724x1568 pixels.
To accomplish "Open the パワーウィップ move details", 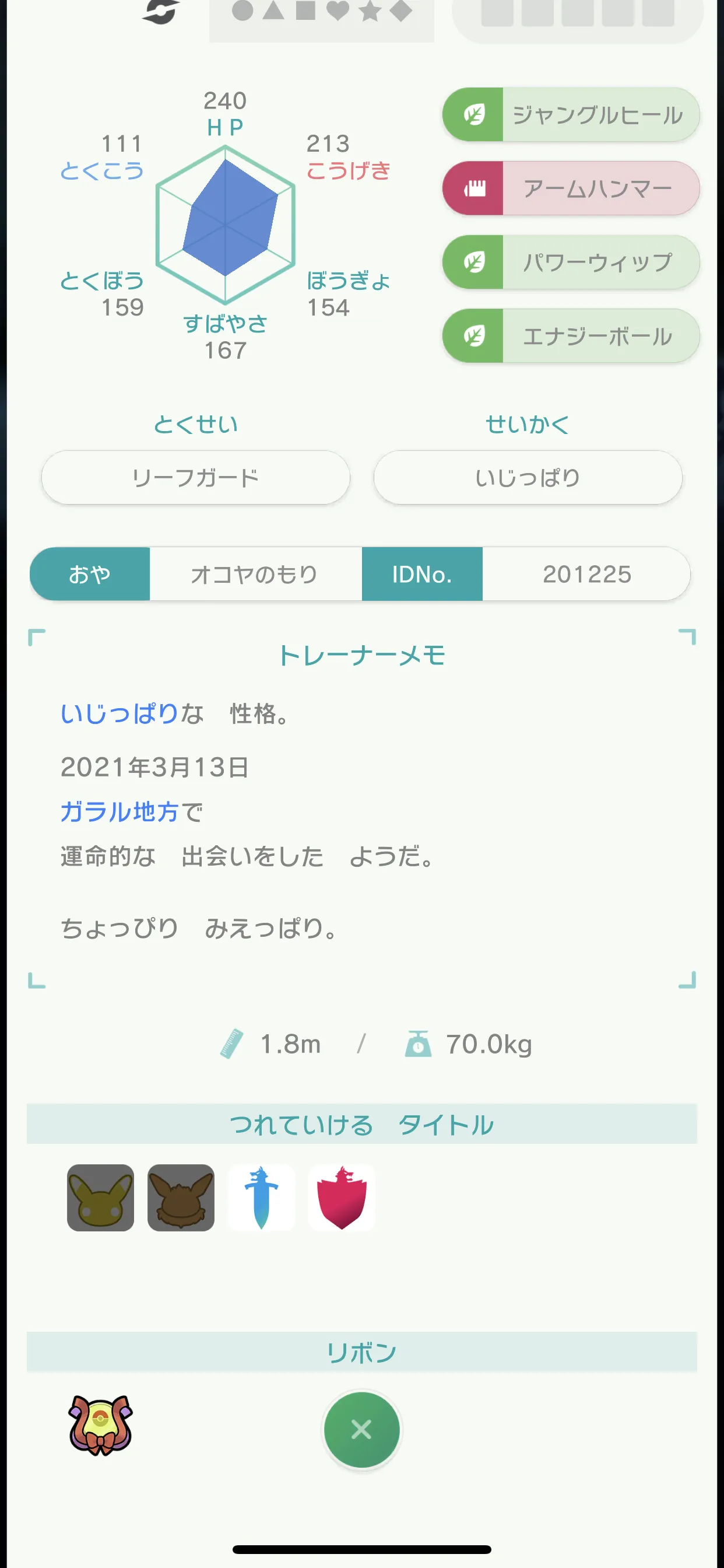I will tap(571, 262).
